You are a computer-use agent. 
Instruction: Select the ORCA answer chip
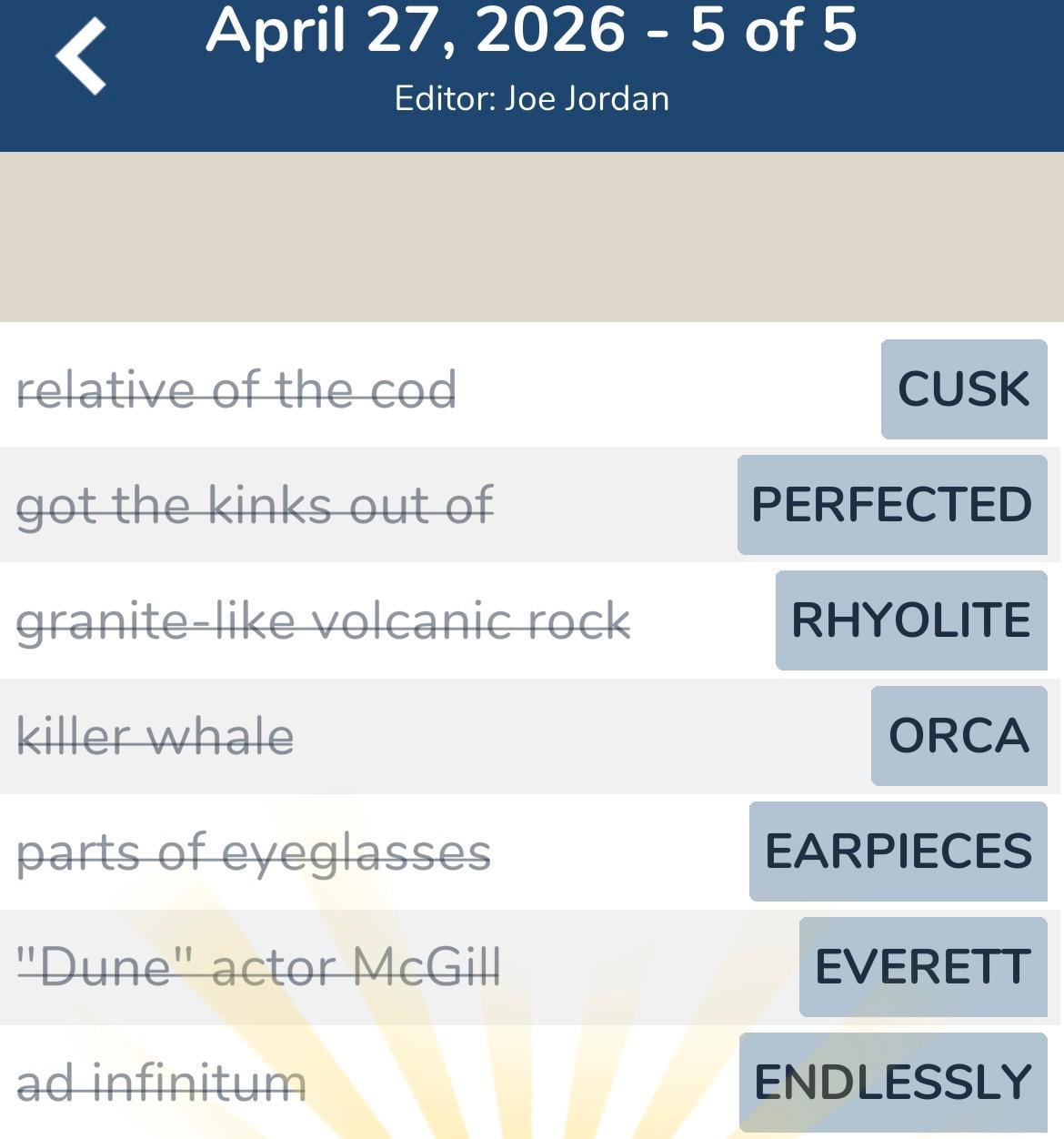pyautogui.click(x=959, y=736)
